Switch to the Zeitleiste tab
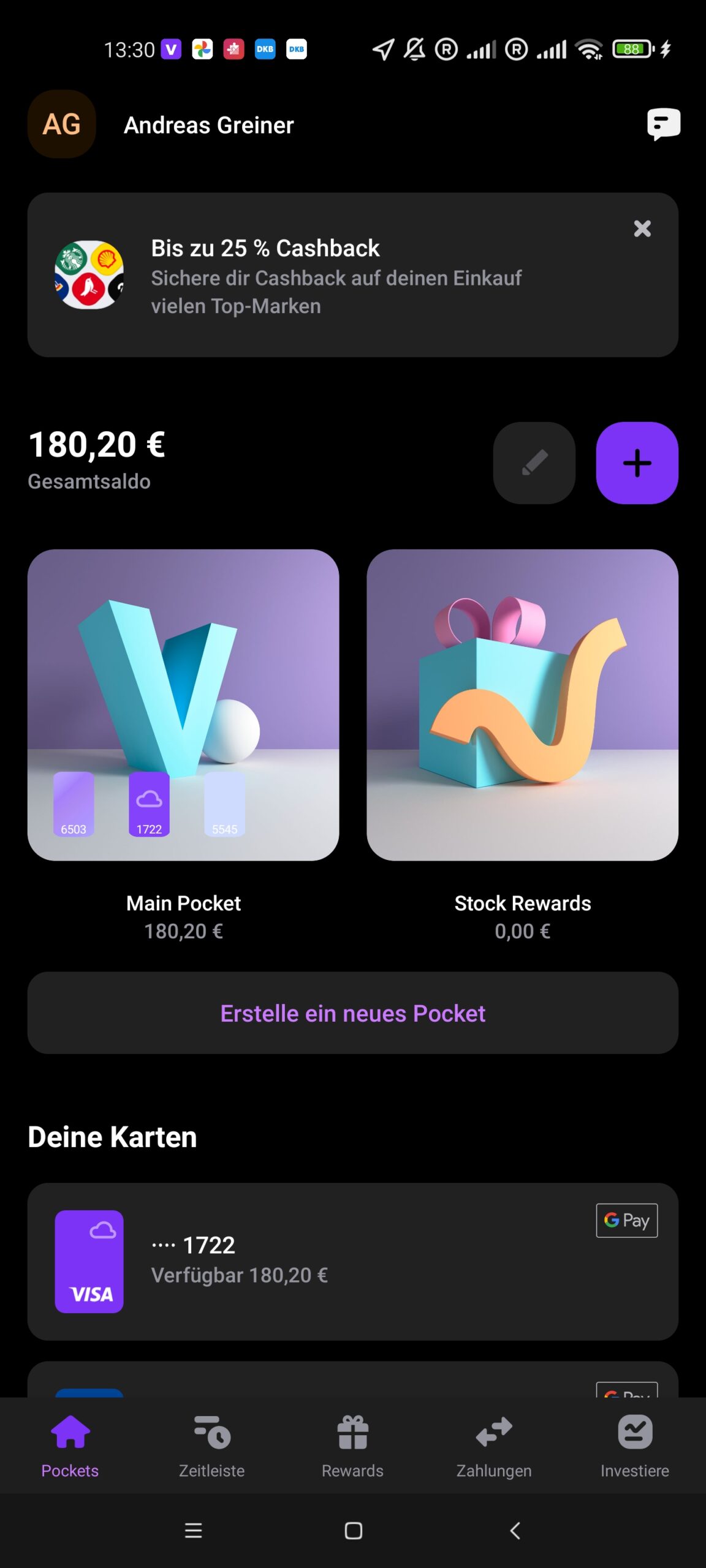The width and height of the screenshot is (706, 1568). [212, 1445]
